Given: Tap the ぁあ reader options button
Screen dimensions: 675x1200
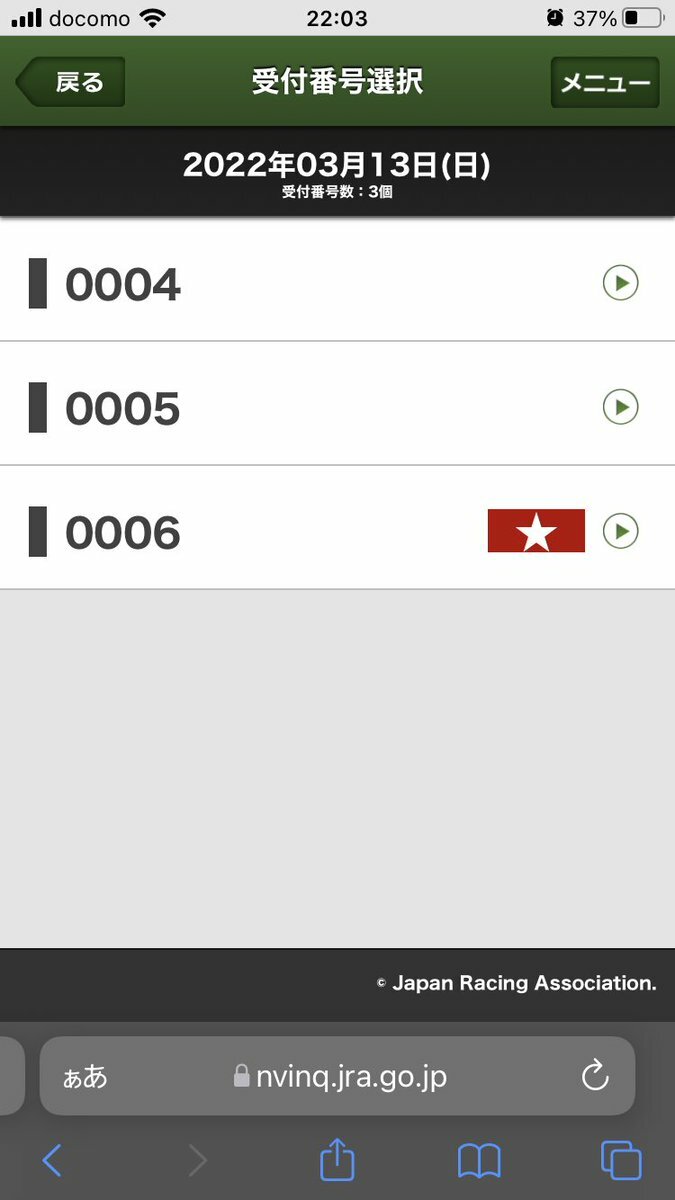Looking at the screenshot, I should click(85, 1077).
